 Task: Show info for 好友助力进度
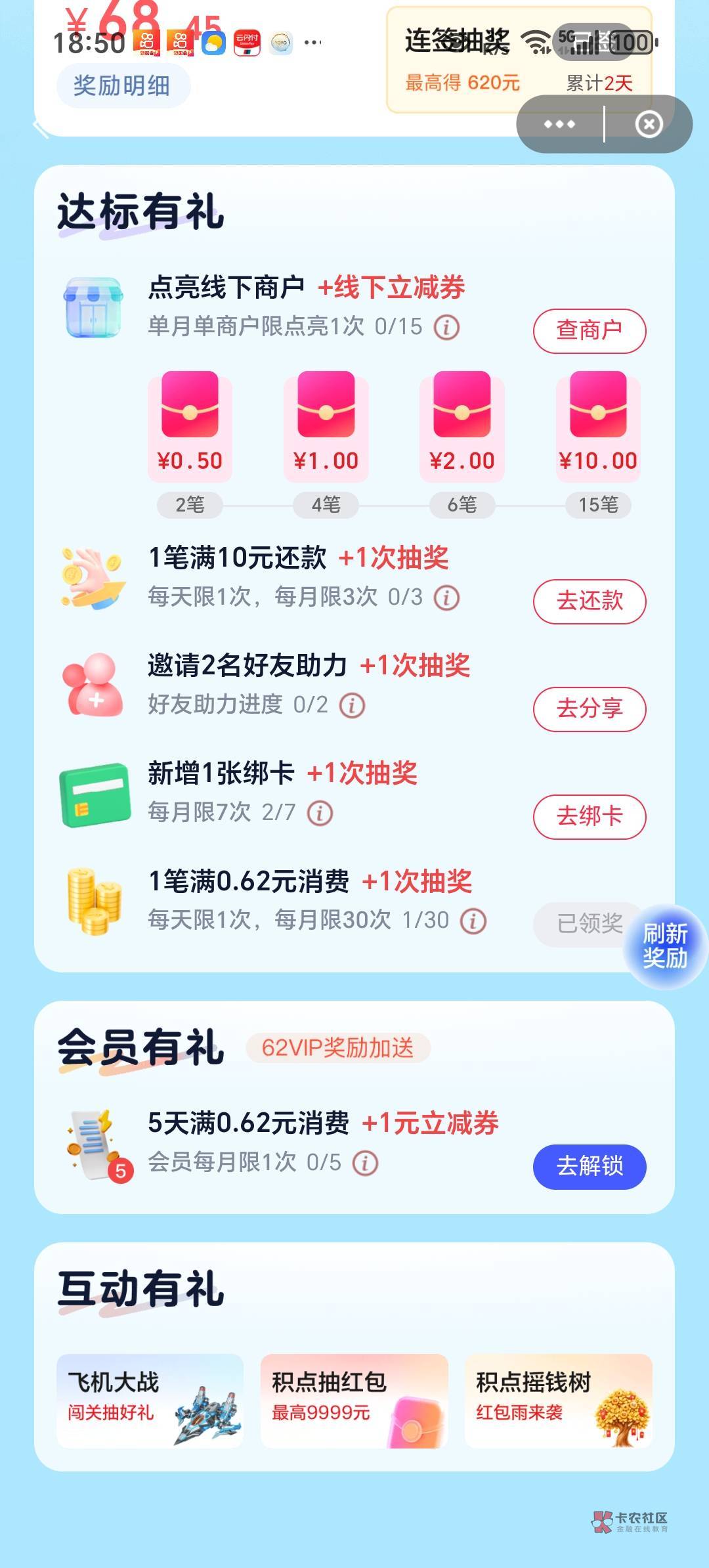coord(352,705)
